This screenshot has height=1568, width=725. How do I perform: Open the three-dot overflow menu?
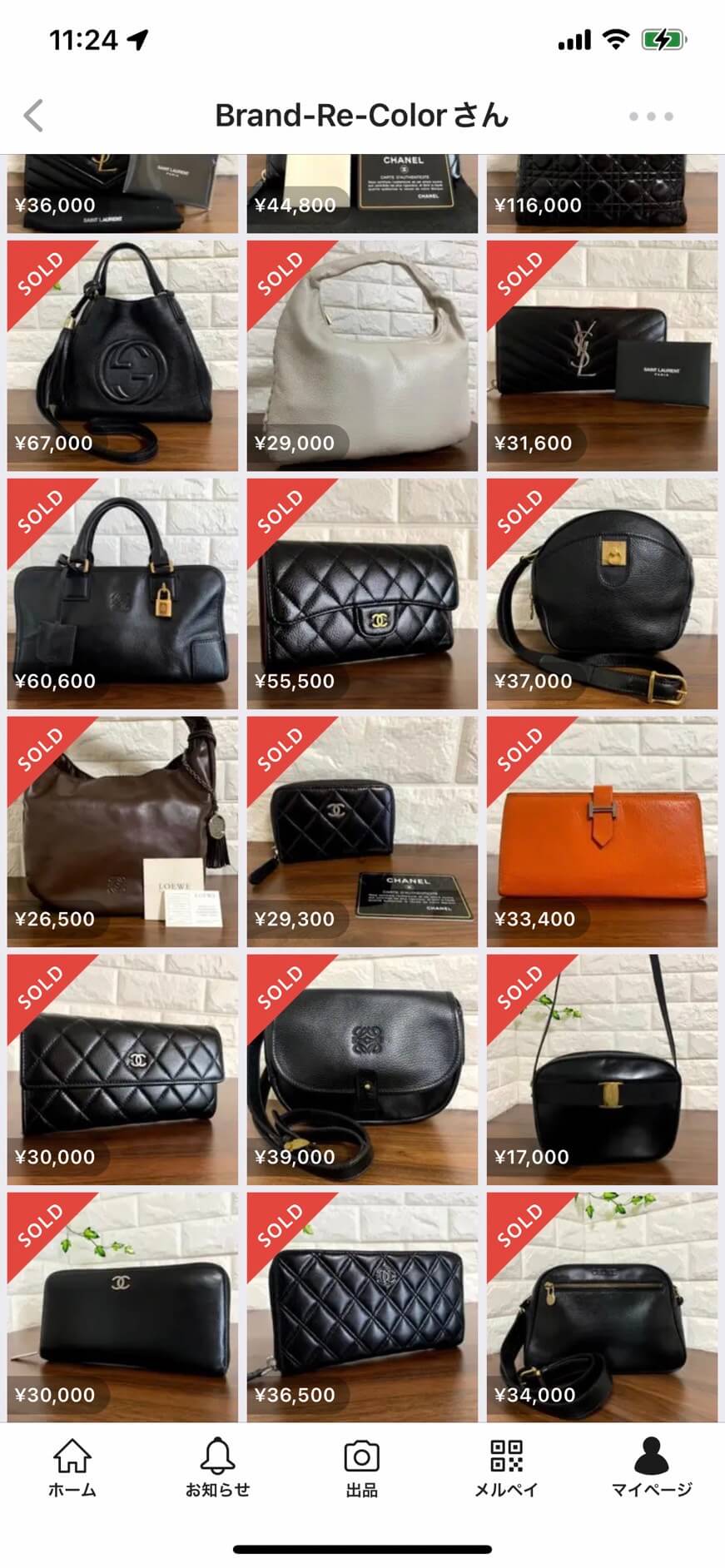coord(651,117)
